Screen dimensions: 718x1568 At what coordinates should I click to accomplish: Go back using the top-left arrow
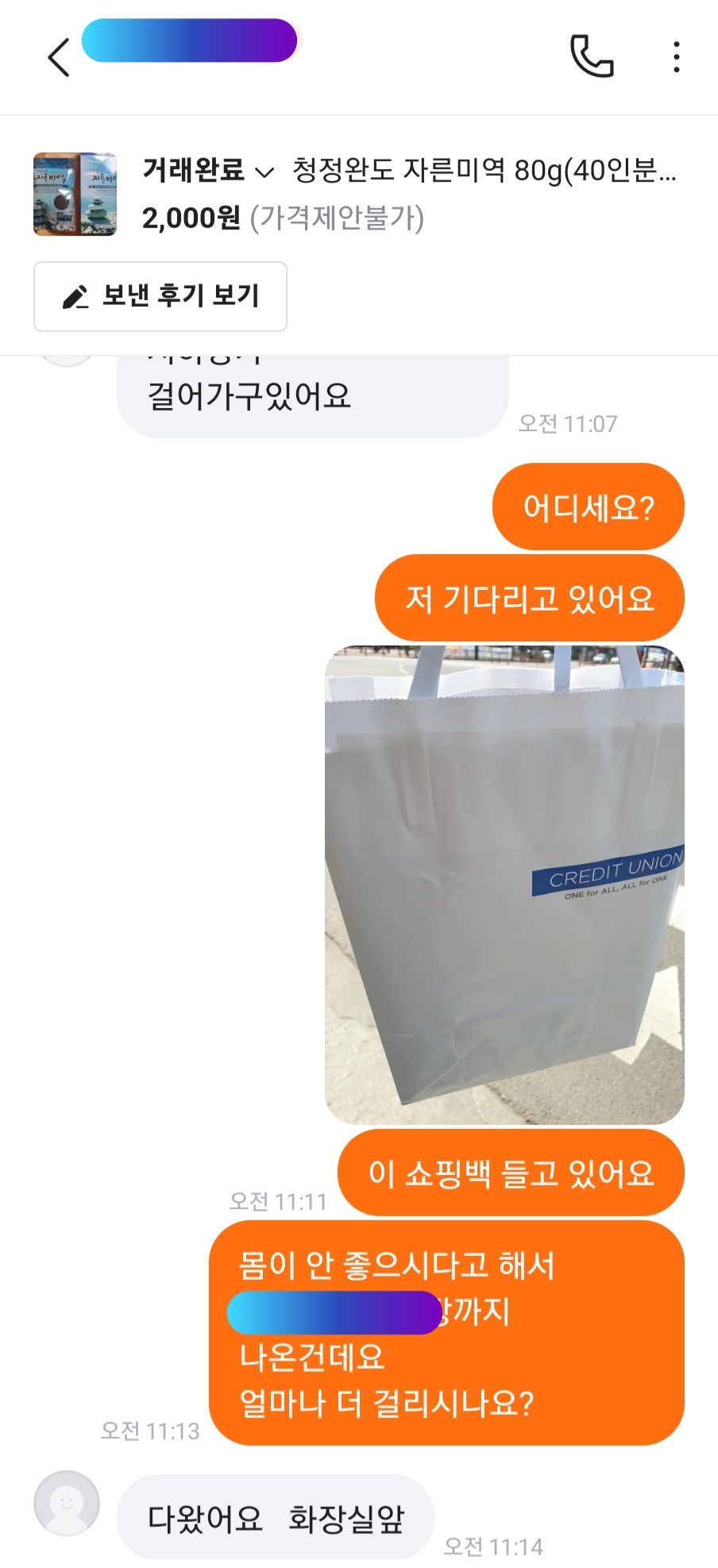(x=59, y=57)
